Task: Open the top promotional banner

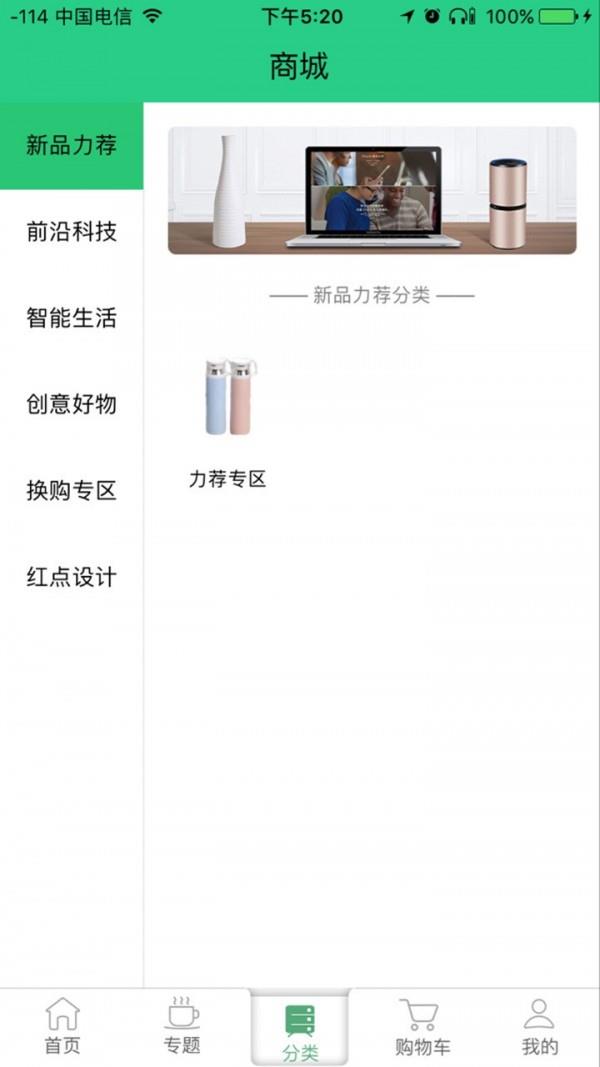Action: (372, 190)
